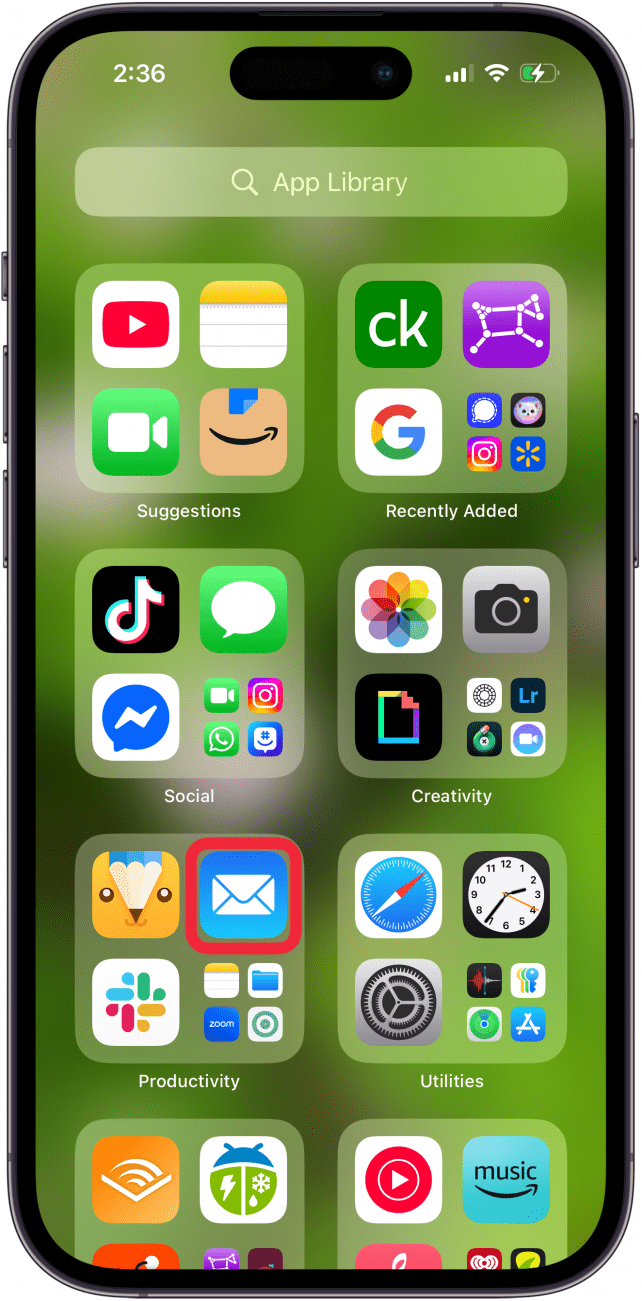Open the Messages app
The image size is (642, 1301).
(243, 609)
